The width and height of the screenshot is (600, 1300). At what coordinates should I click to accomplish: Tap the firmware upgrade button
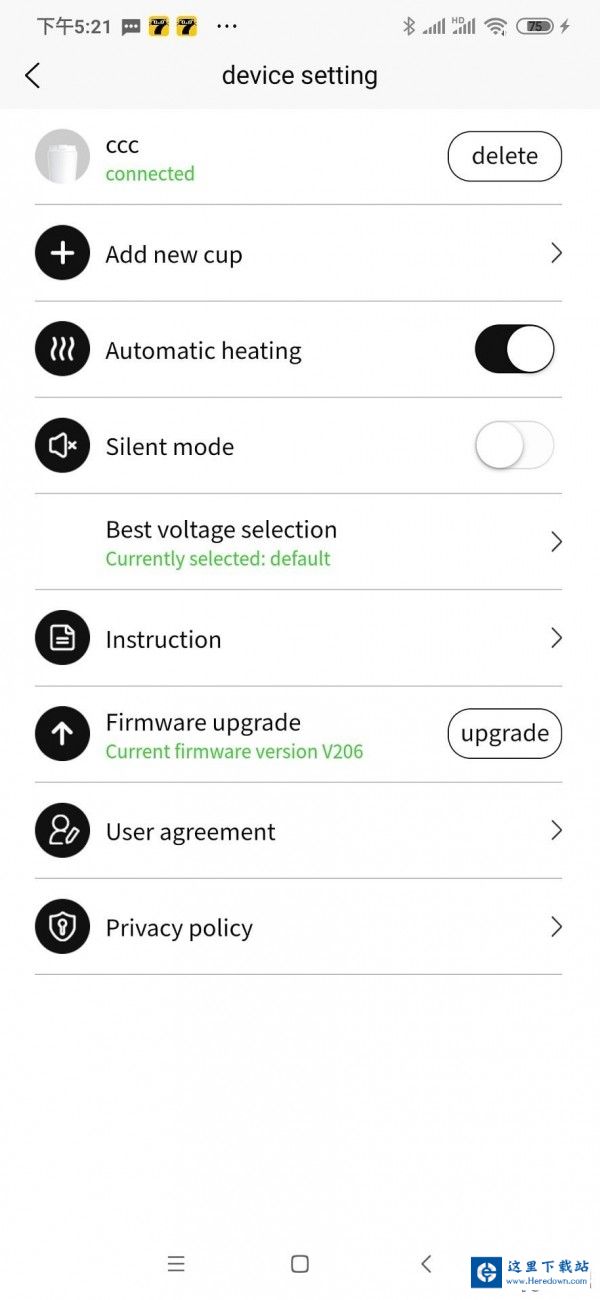504,734
